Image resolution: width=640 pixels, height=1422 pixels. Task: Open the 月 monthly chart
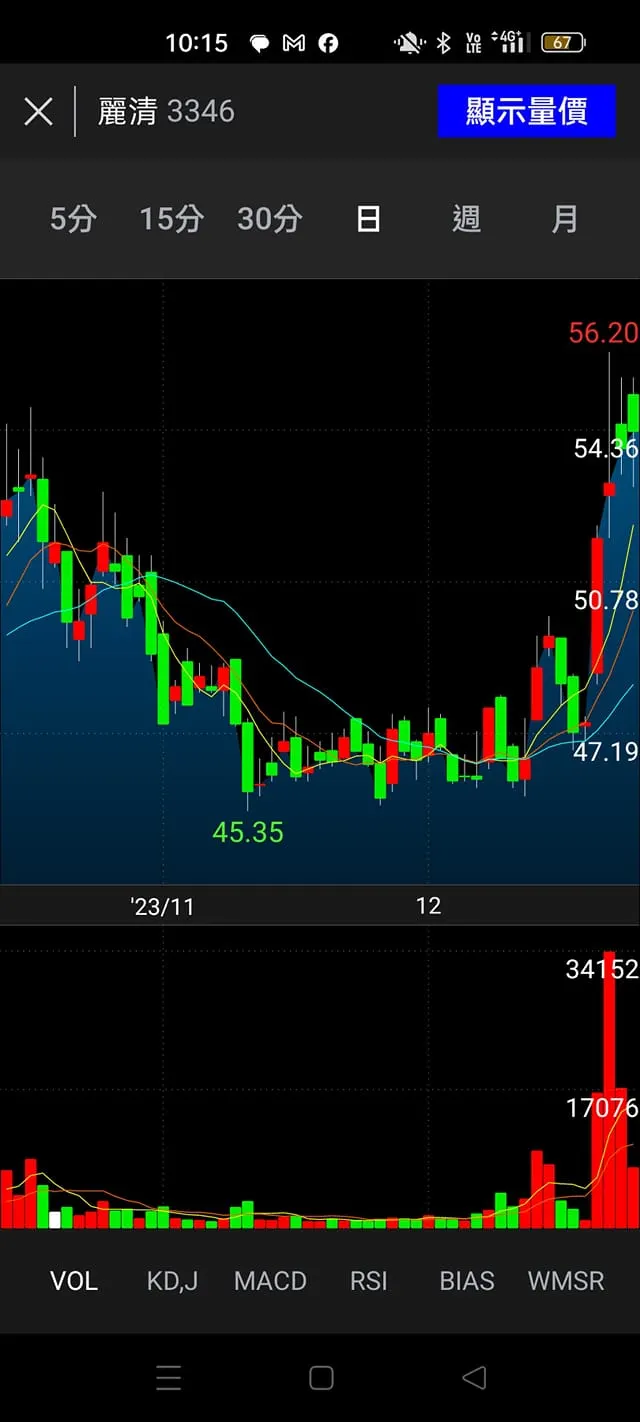(x=565, y=219)
